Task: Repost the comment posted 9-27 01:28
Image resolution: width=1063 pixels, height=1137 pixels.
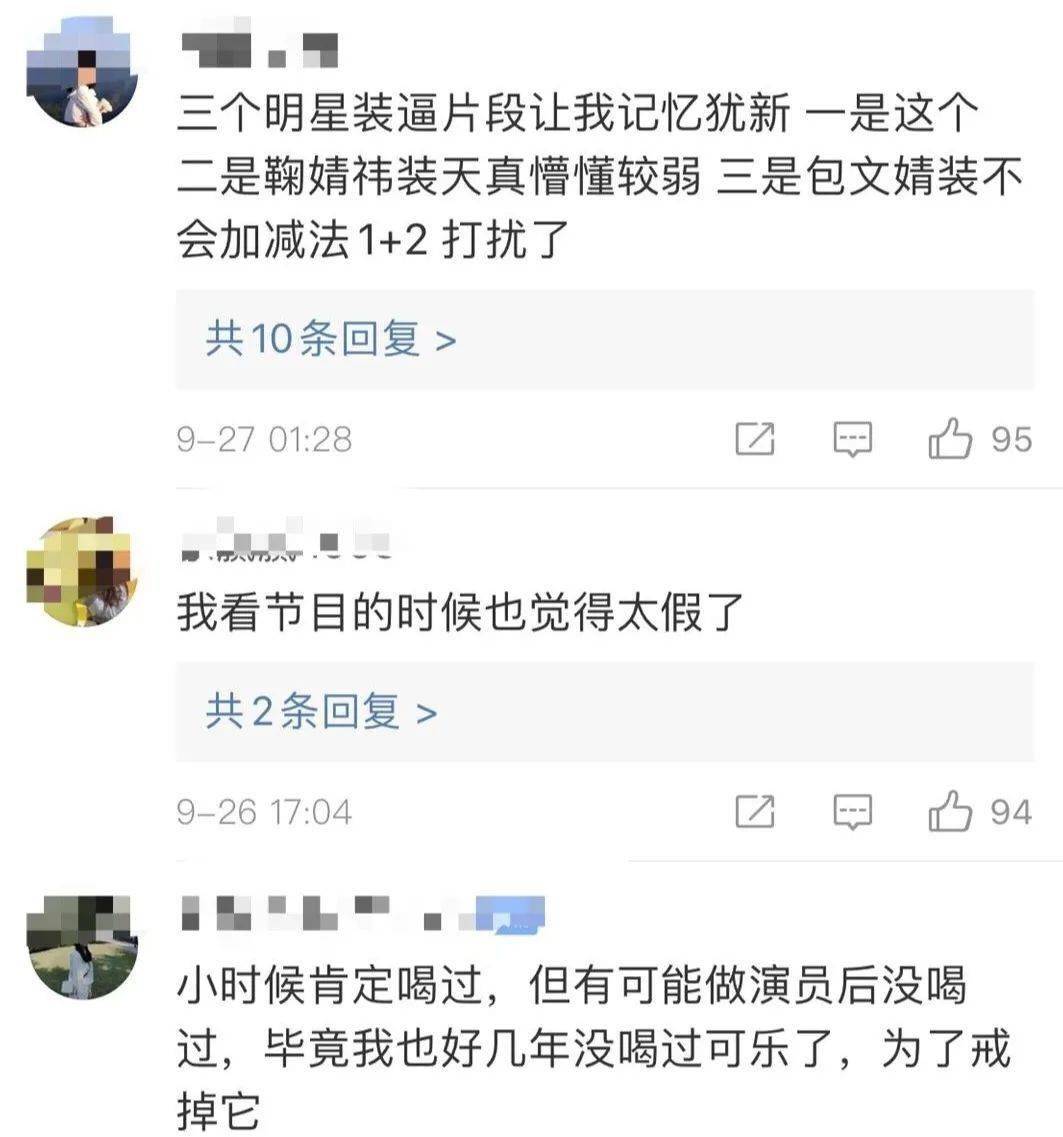Action: [755, 439]
